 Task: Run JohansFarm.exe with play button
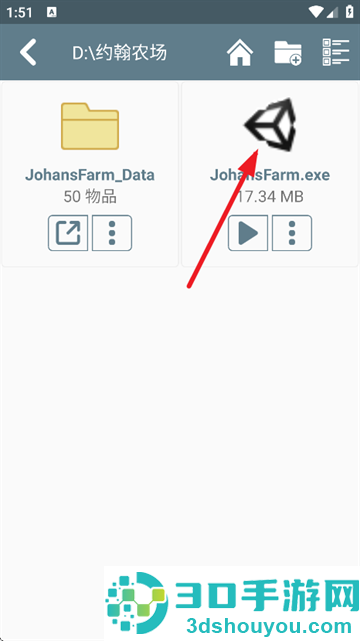248,233
